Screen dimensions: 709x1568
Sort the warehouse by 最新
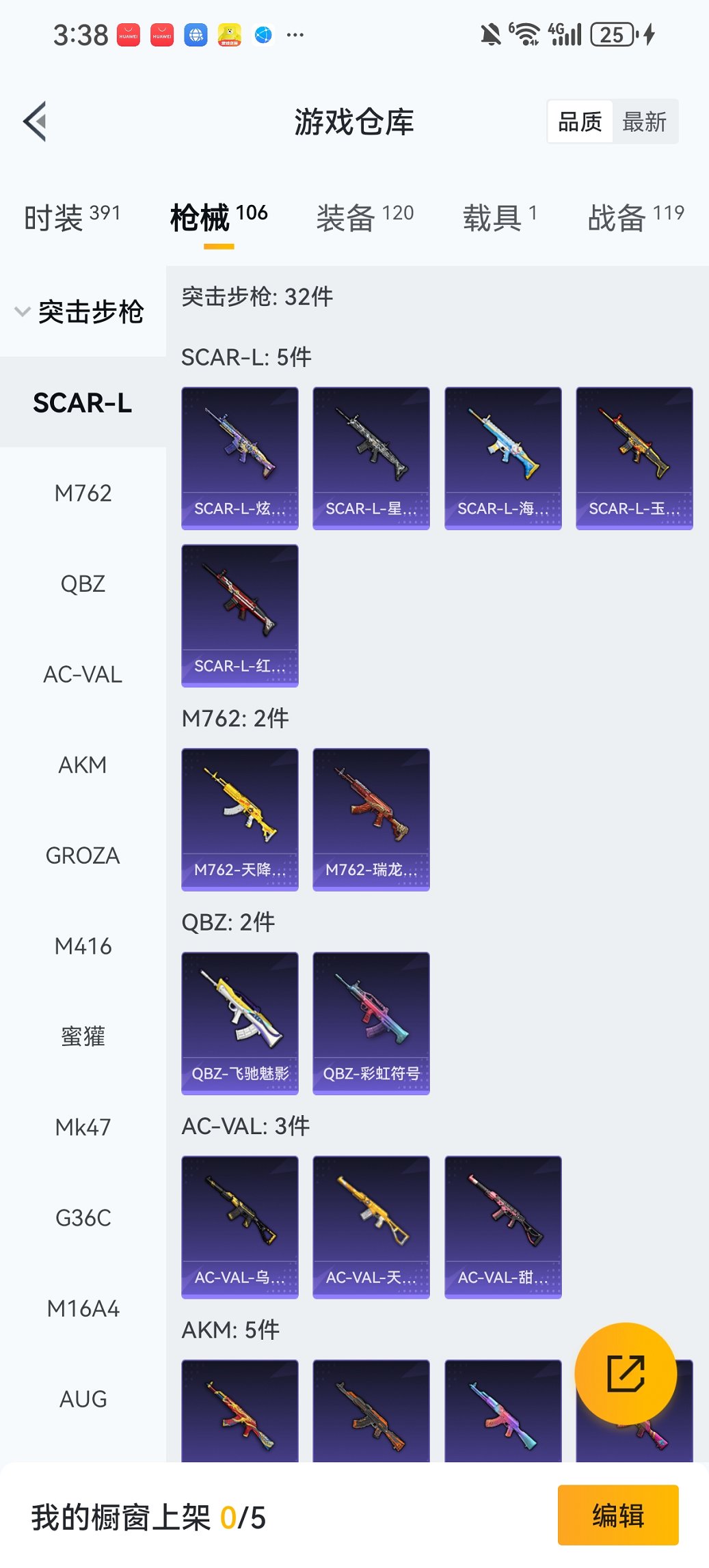click(644, 122)
